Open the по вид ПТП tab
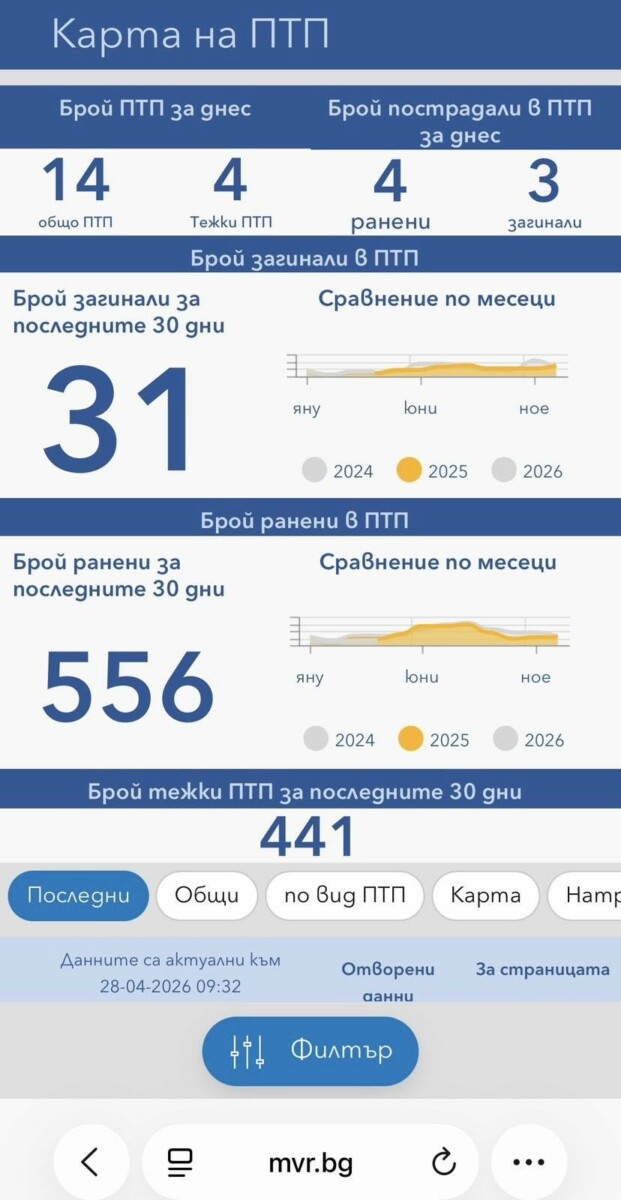 pyautogui.click(x=345, y=895)
